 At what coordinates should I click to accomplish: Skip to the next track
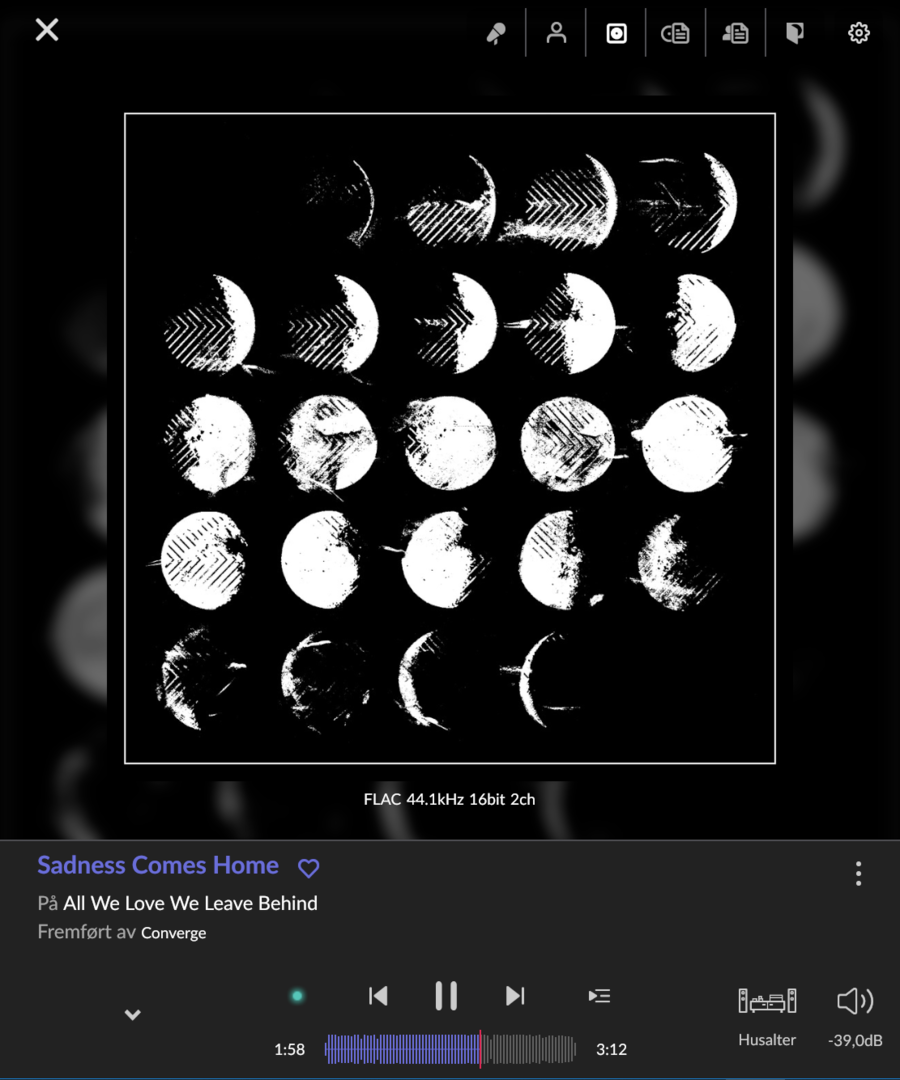click(514, 996)
